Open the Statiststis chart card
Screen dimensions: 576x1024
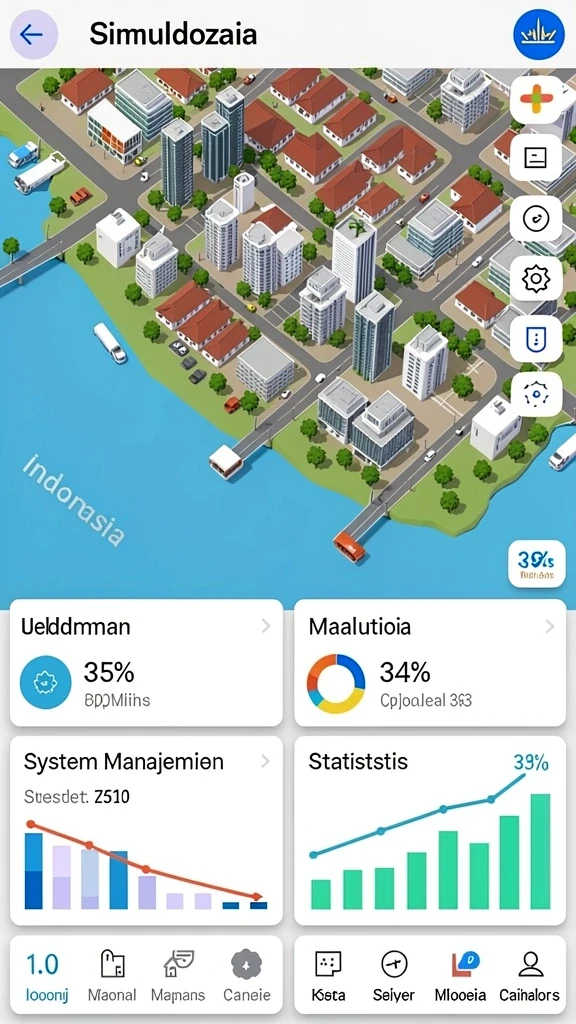pyautogui.click(x=430, y=831)
